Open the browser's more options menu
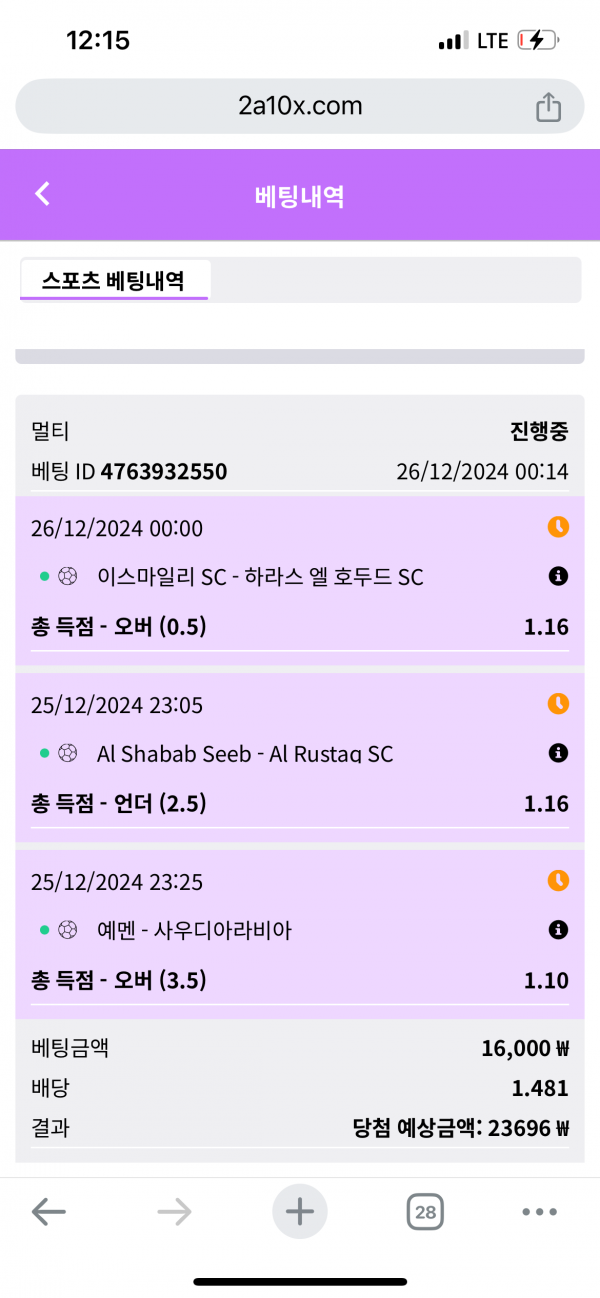 click(539, 1212)
